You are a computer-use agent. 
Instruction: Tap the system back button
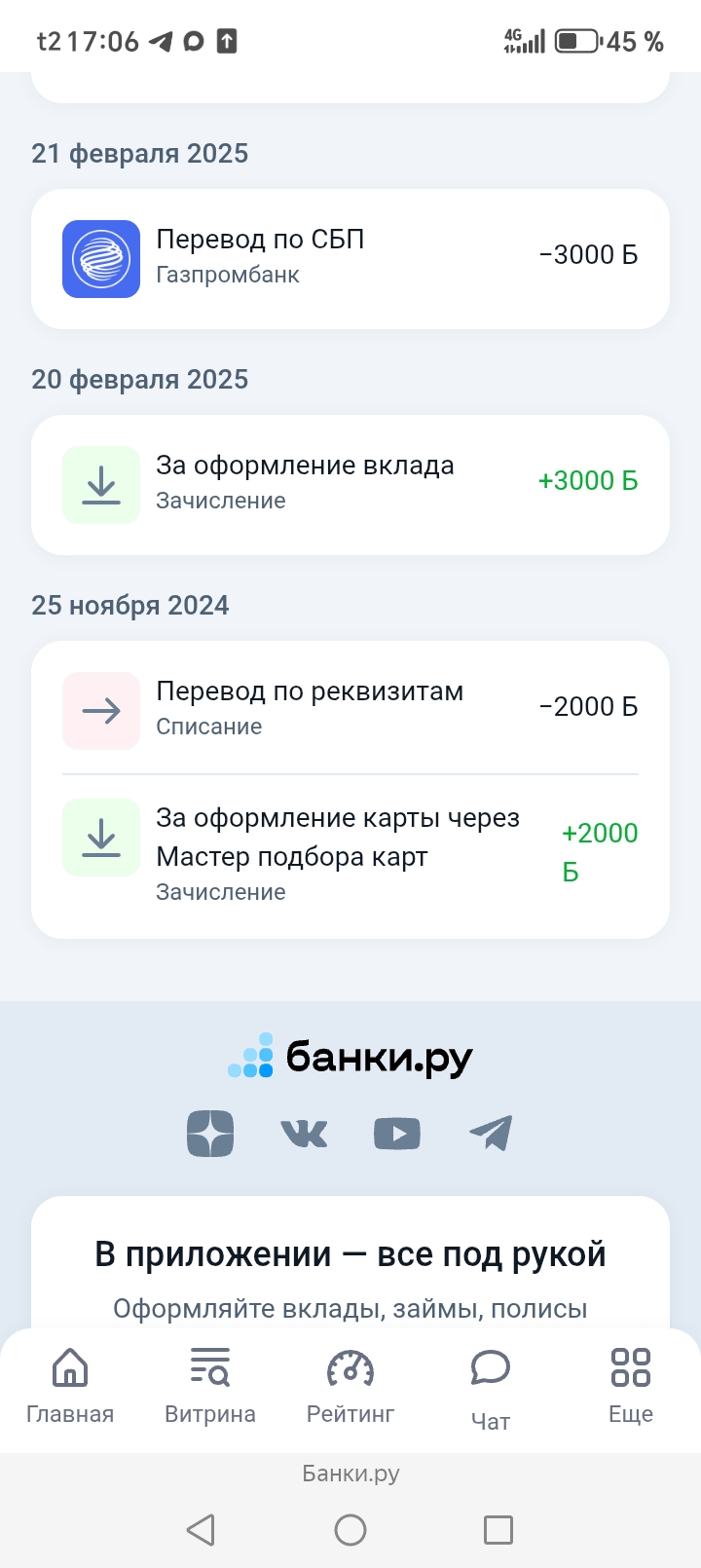point(201,1530)
